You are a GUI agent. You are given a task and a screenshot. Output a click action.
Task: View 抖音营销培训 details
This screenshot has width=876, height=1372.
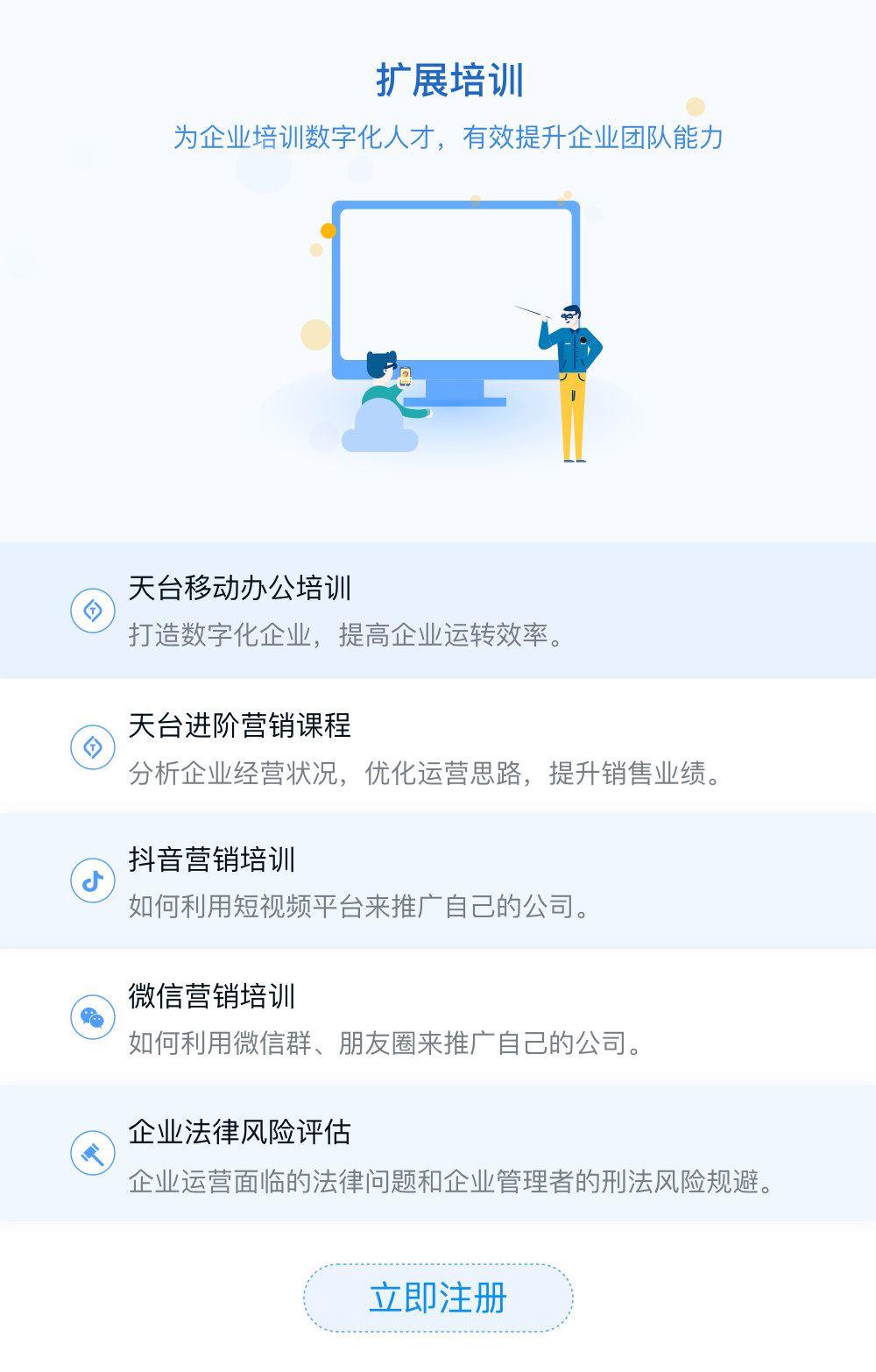pos(438,881)
